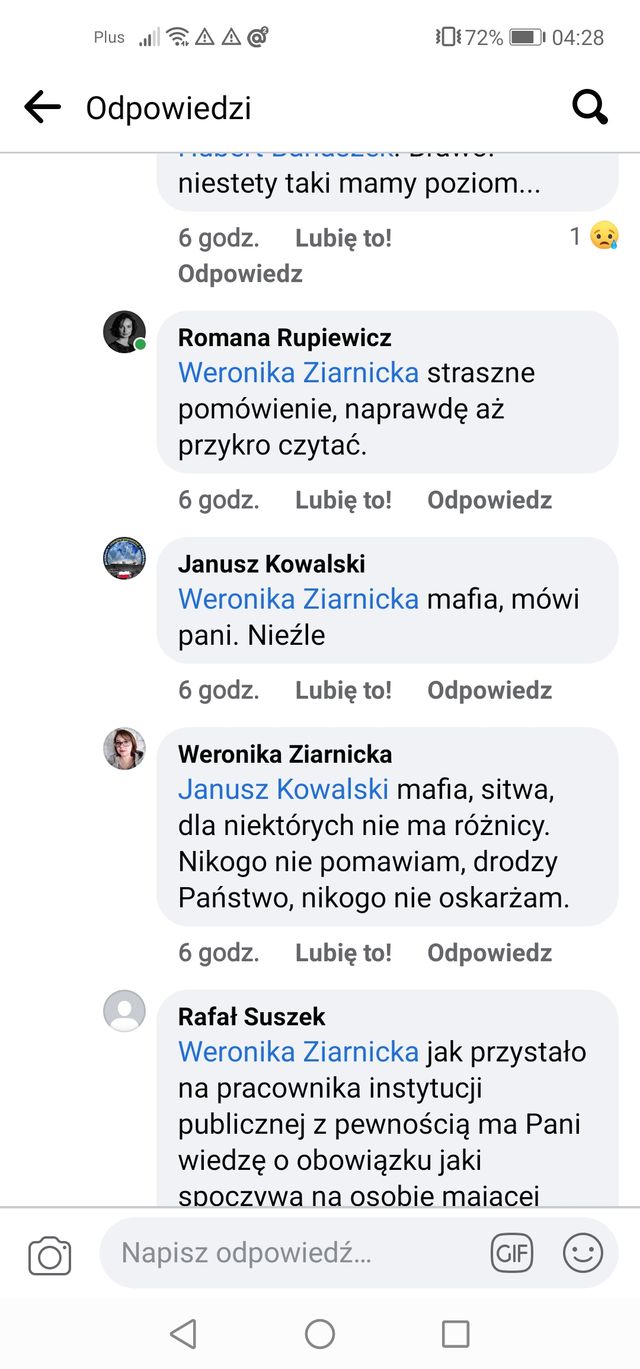Open the camera to attach a photo
The width and height of the screenshot is (640, 1369).
click(x=50, y=1256)
